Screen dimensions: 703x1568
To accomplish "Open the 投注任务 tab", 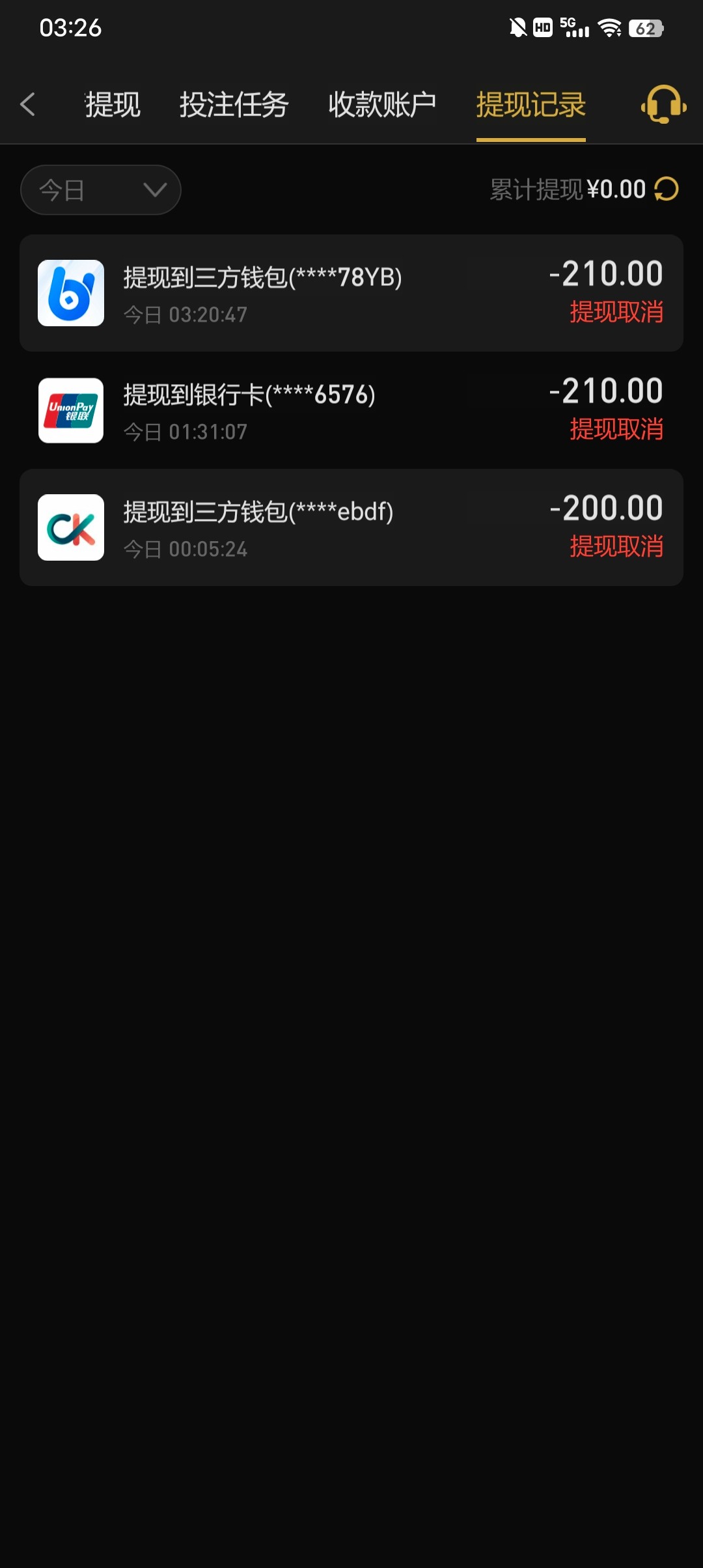I will coord(234,104).
